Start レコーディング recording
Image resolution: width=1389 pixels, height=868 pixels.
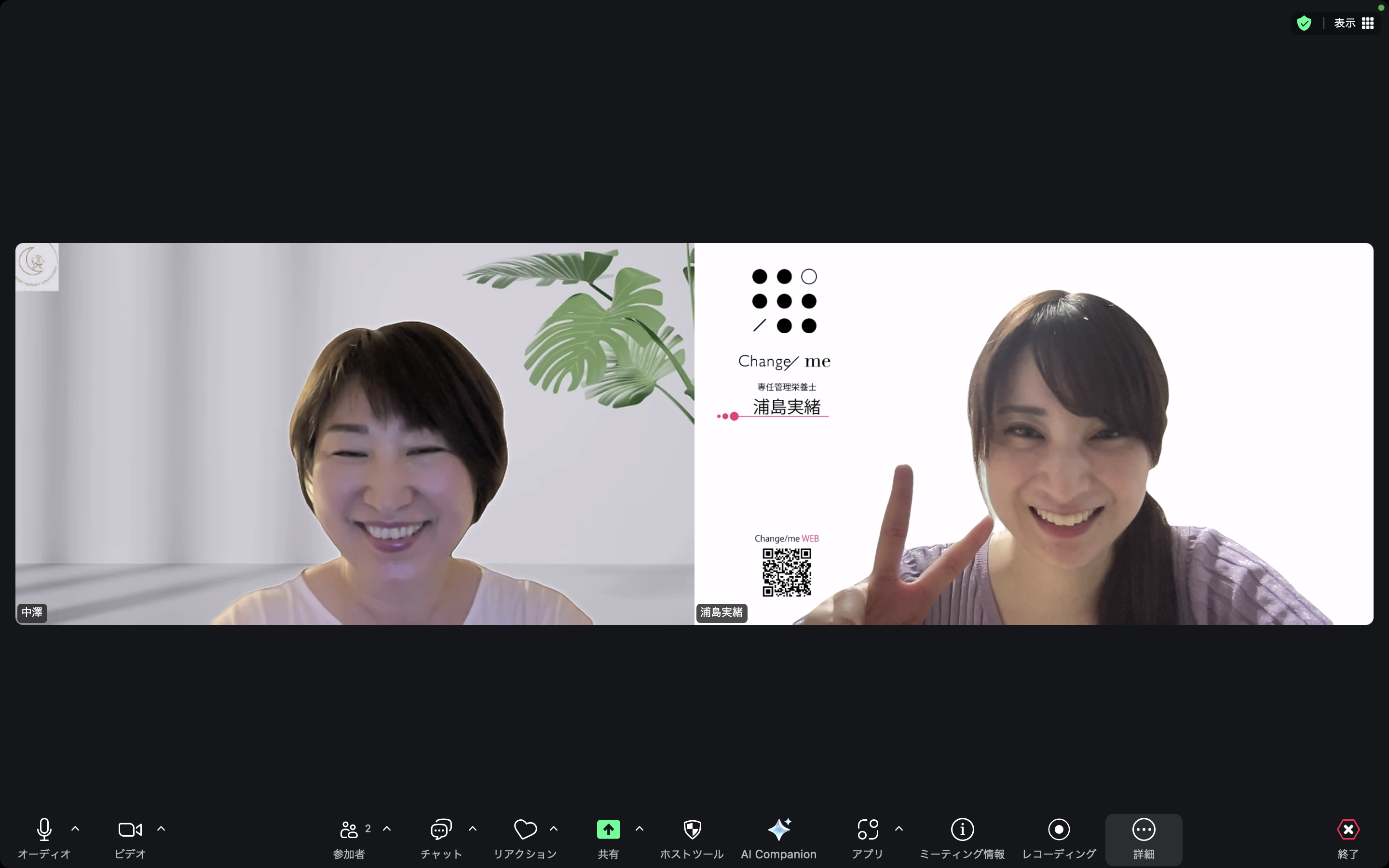1059,838
